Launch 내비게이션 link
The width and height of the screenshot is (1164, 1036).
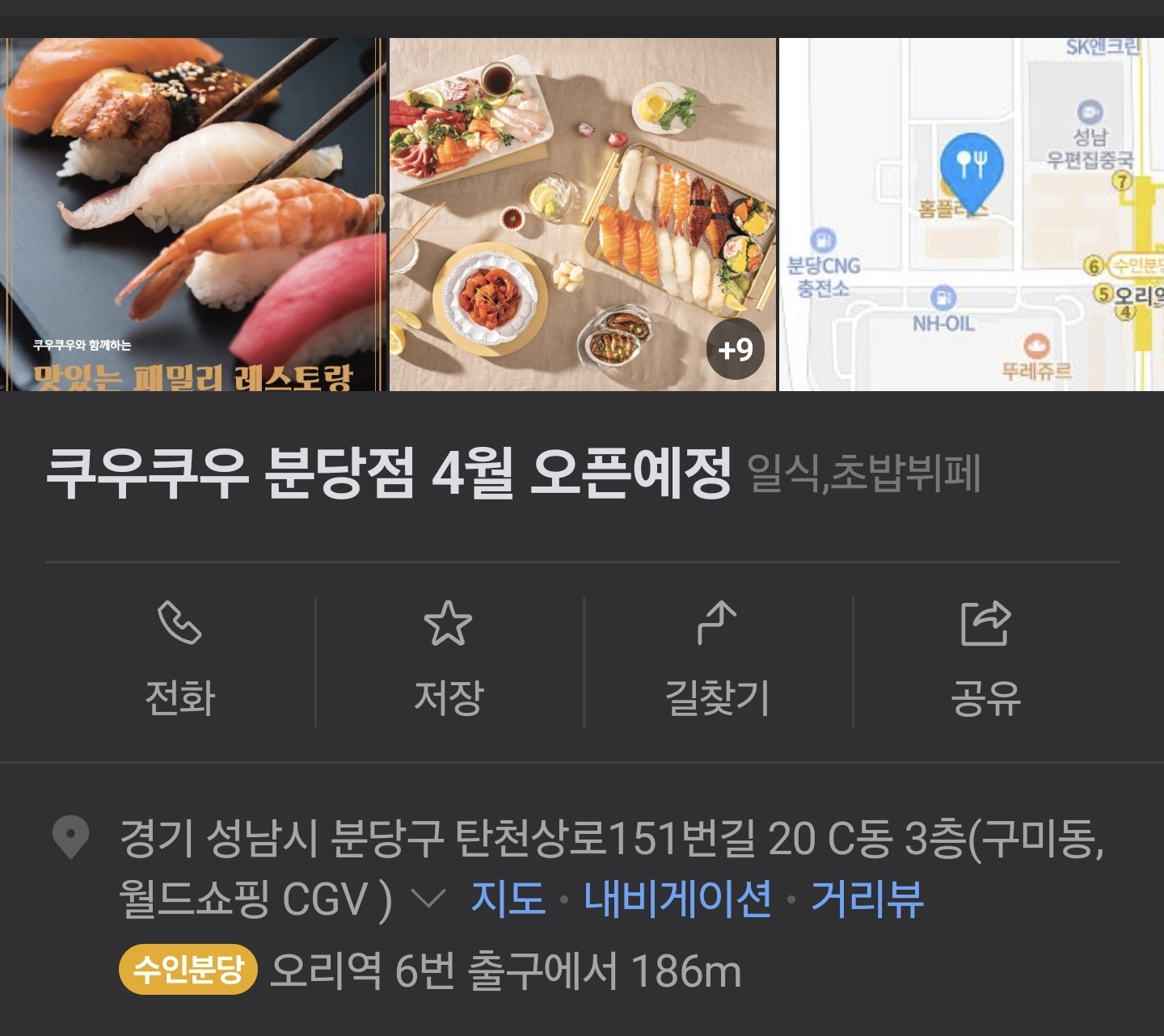[x=677, y=898]
